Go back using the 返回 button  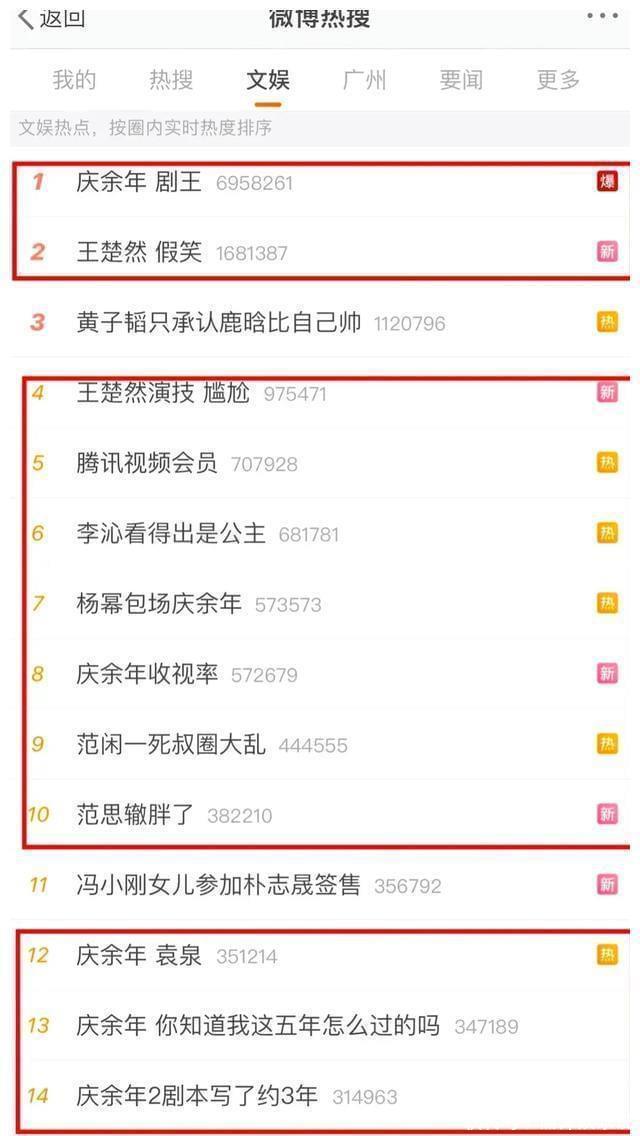(52, 17)
